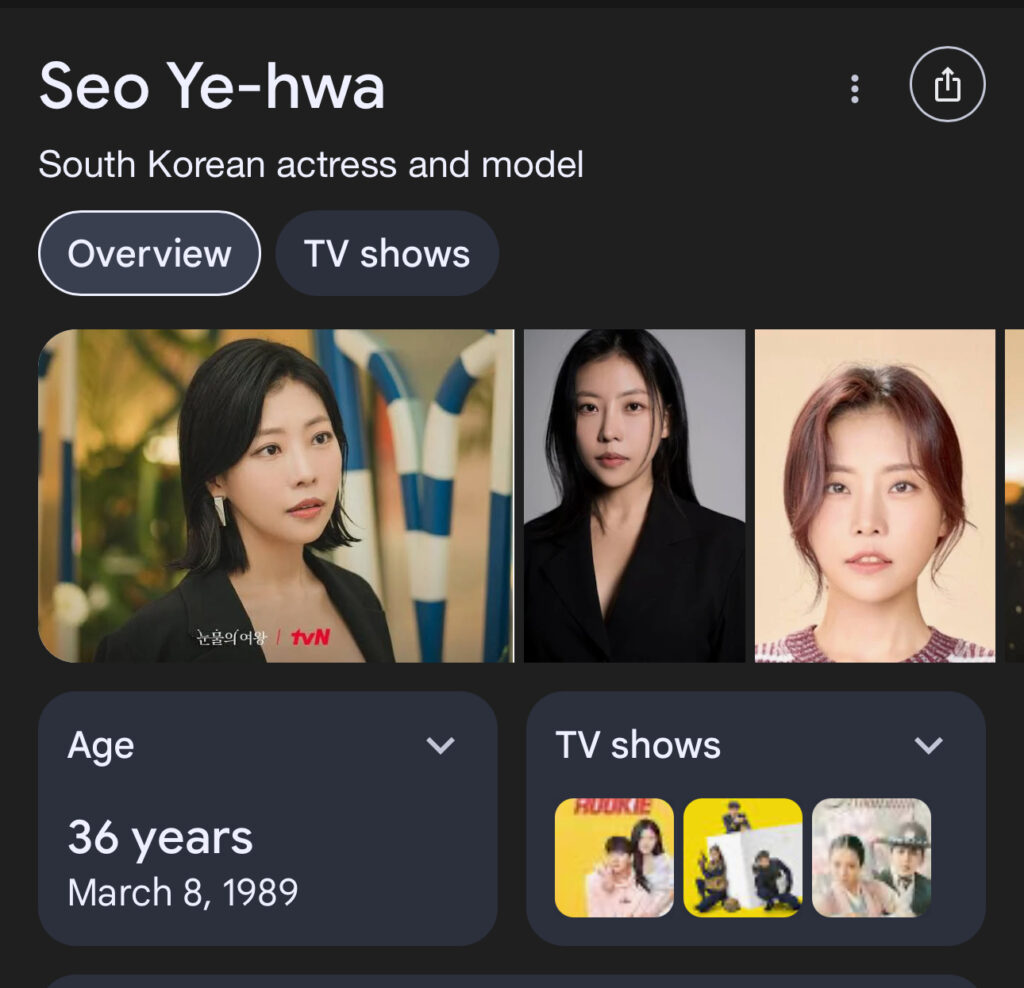
Task: Open the black blazer portrait photo
Action: point(634,496)
